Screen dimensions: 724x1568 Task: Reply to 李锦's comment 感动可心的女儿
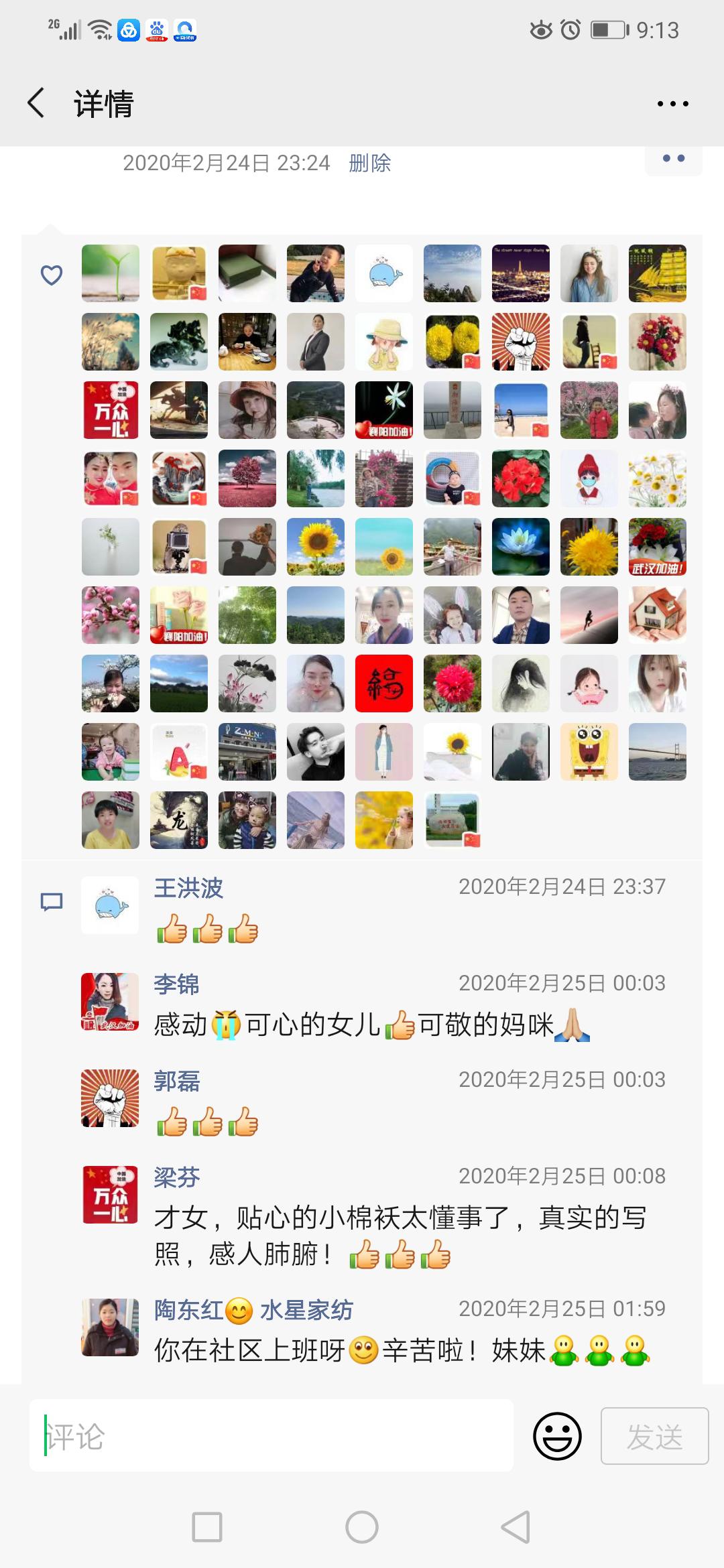click(372, 1025)
